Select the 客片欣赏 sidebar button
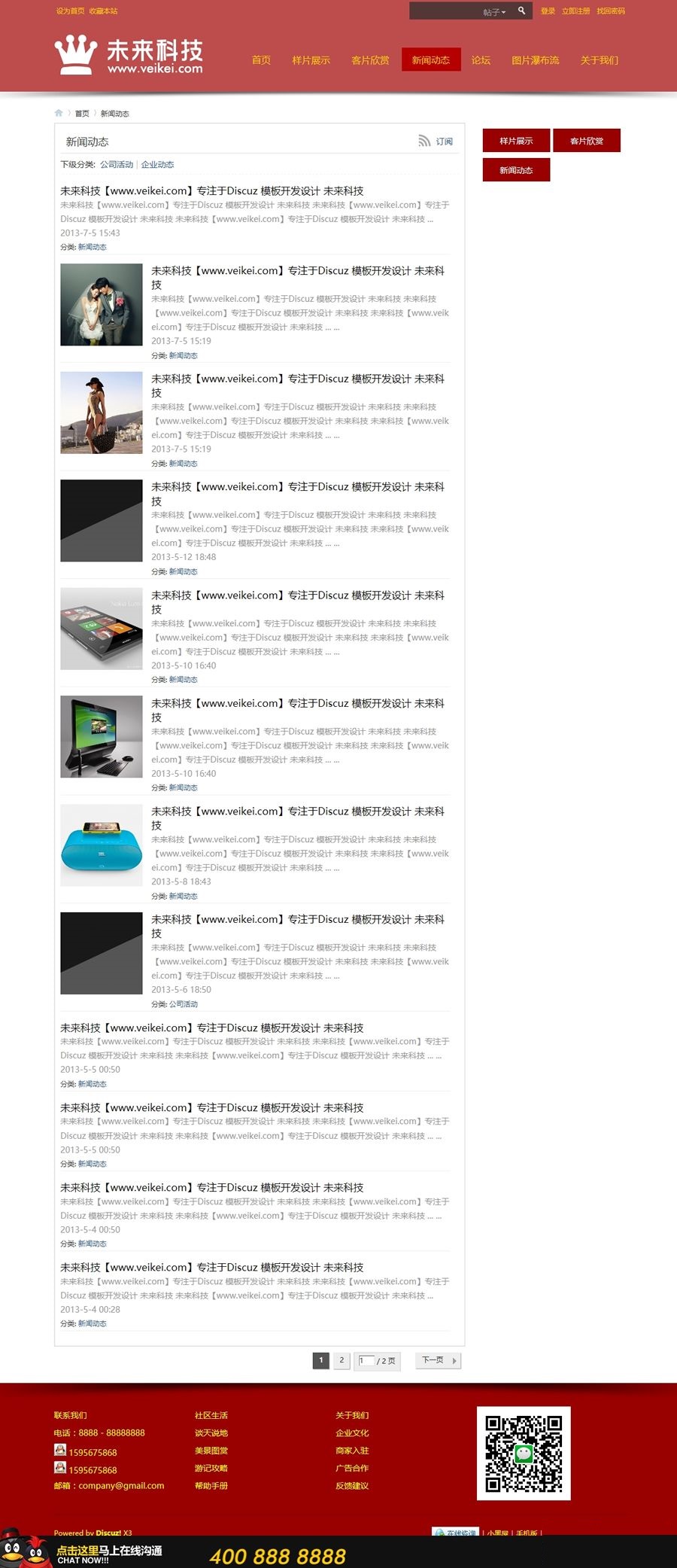 pyautogui.click(x=586, y=141)
